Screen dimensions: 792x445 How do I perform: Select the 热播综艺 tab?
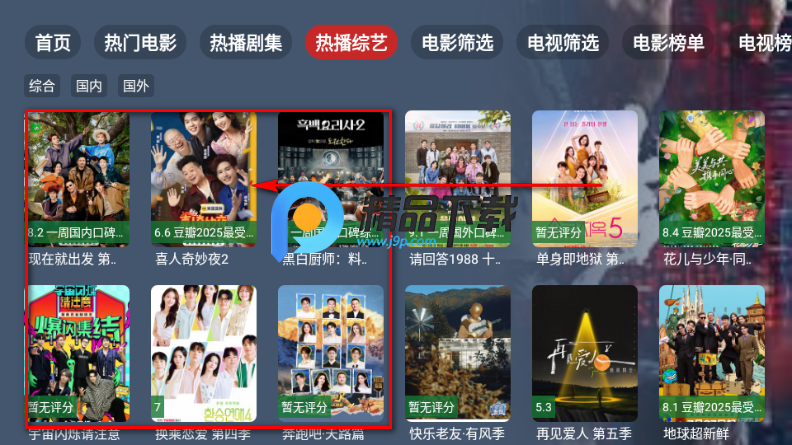(x=351, y=43)
